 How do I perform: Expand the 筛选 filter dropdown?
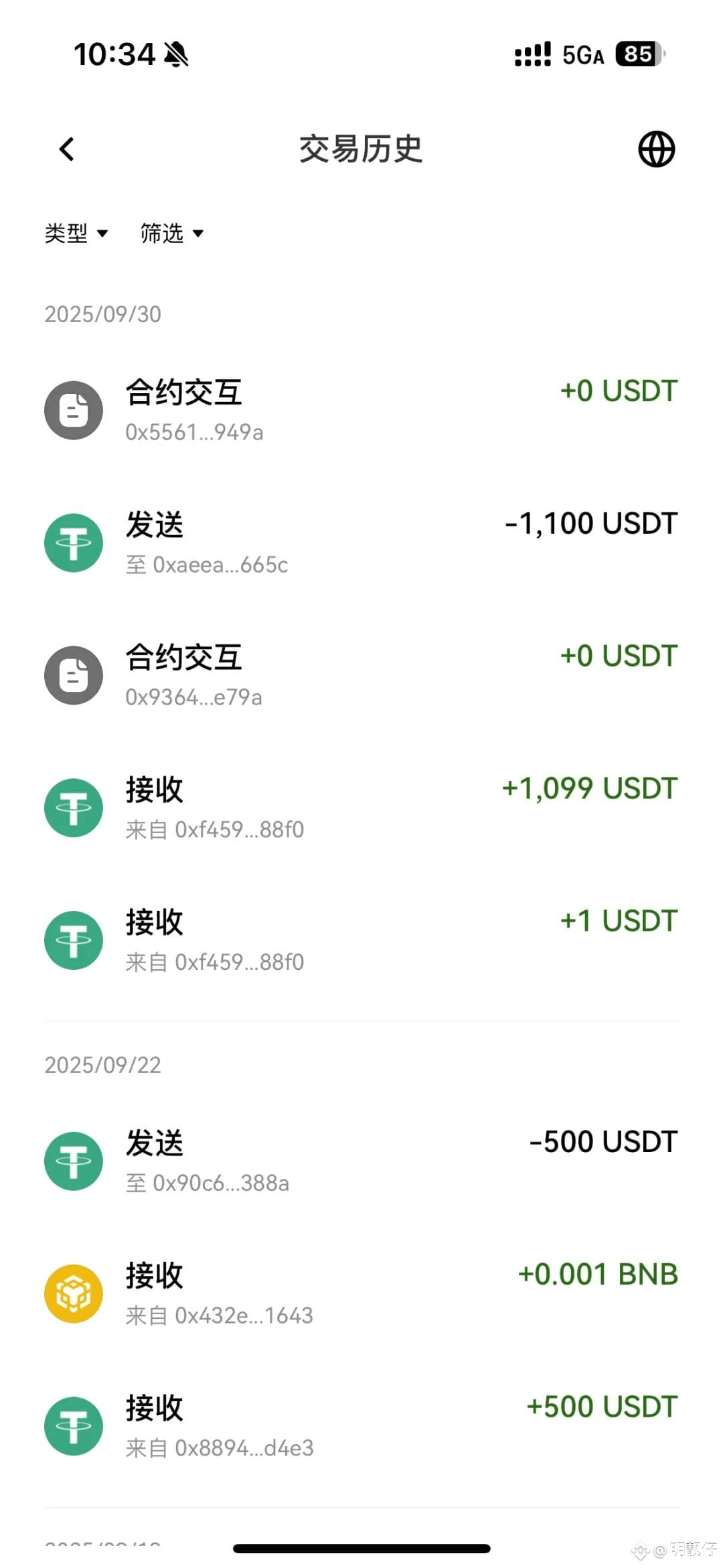coord(172,233)
